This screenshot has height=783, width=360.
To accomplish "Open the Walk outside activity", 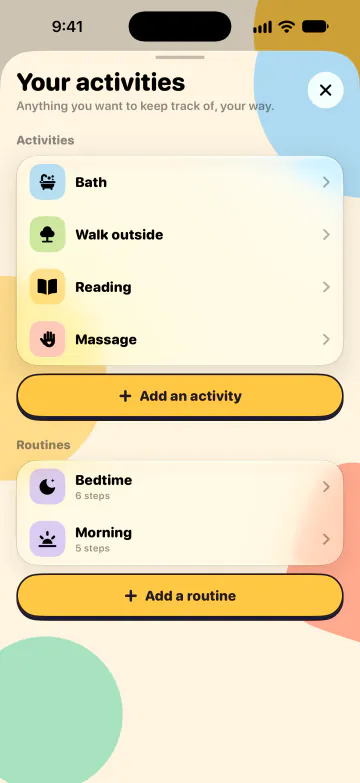I will click(180, 235).
